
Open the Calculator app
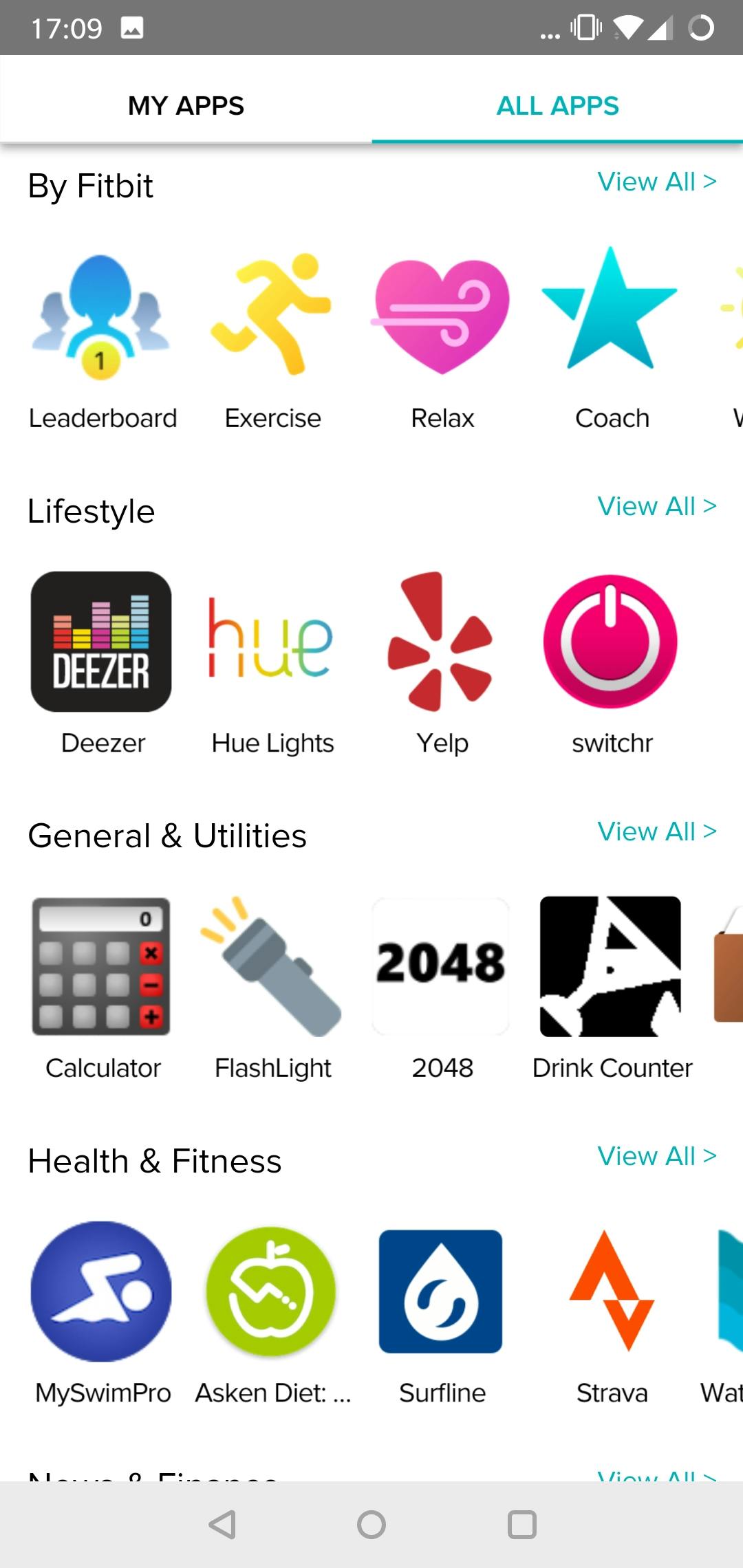pyautogui.click(x=102, y=966)
